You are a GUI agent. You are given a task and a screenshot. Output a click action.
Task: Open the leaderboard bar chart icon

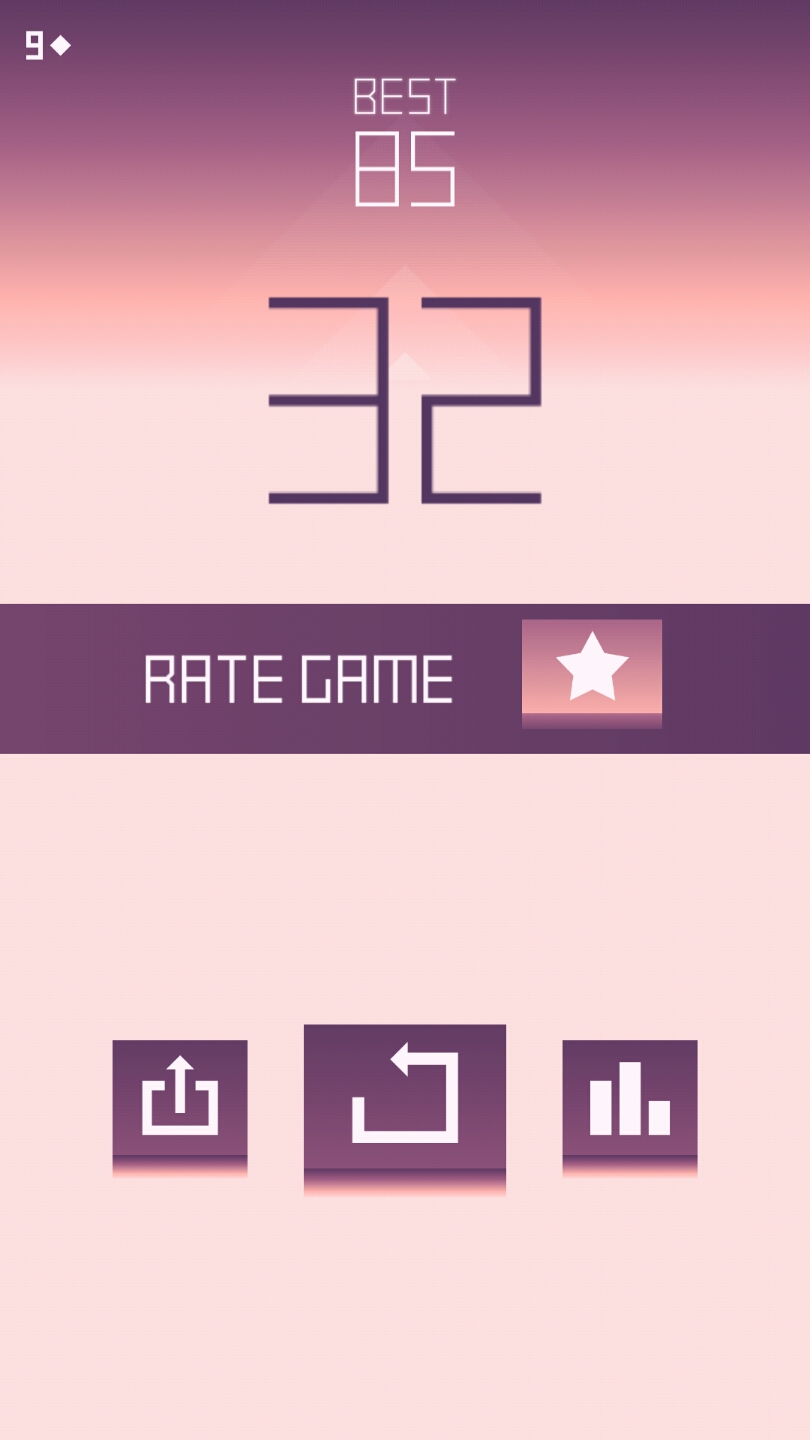pyautogui.click(x=630, y=1099)
